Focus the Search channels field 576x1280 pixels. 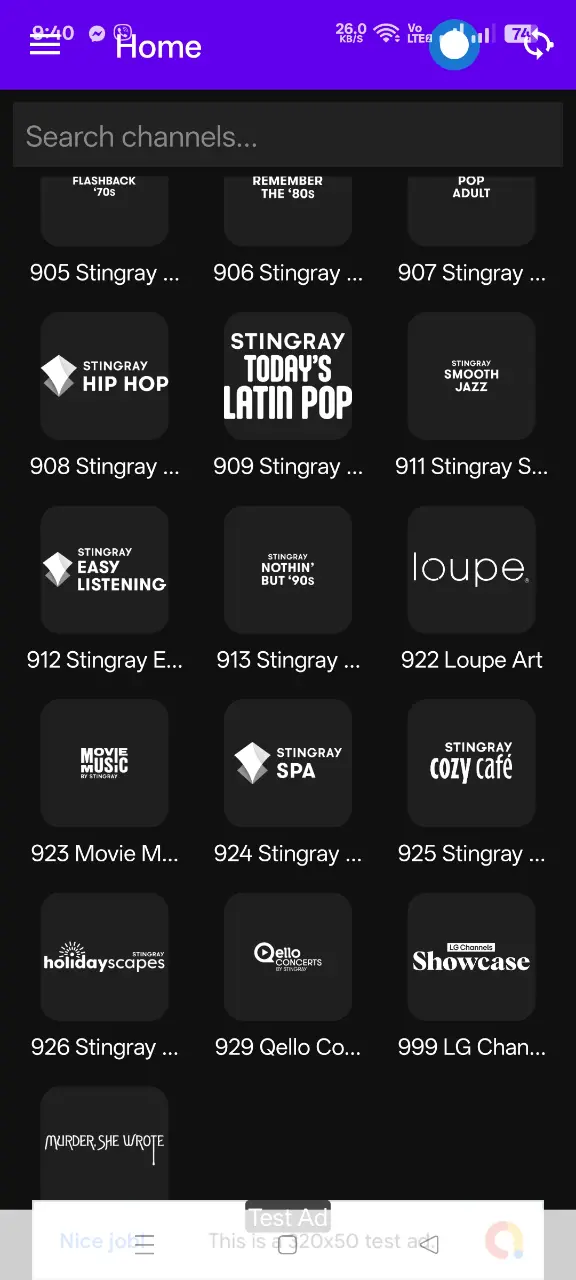pyautogui.click(x=288, y=136)
